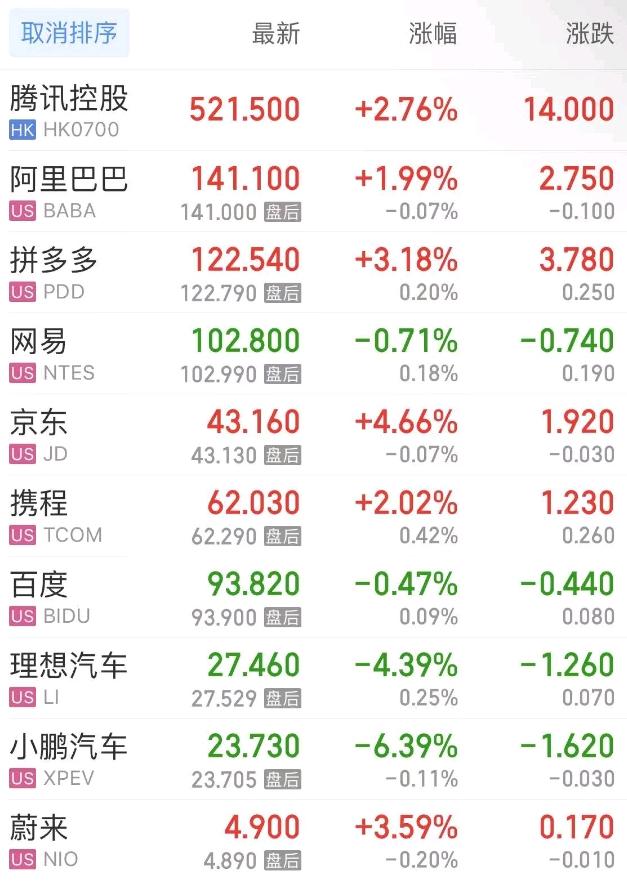Sort by 最新 column header
This screenshot has width=627, height=887.
pos(275,33)
